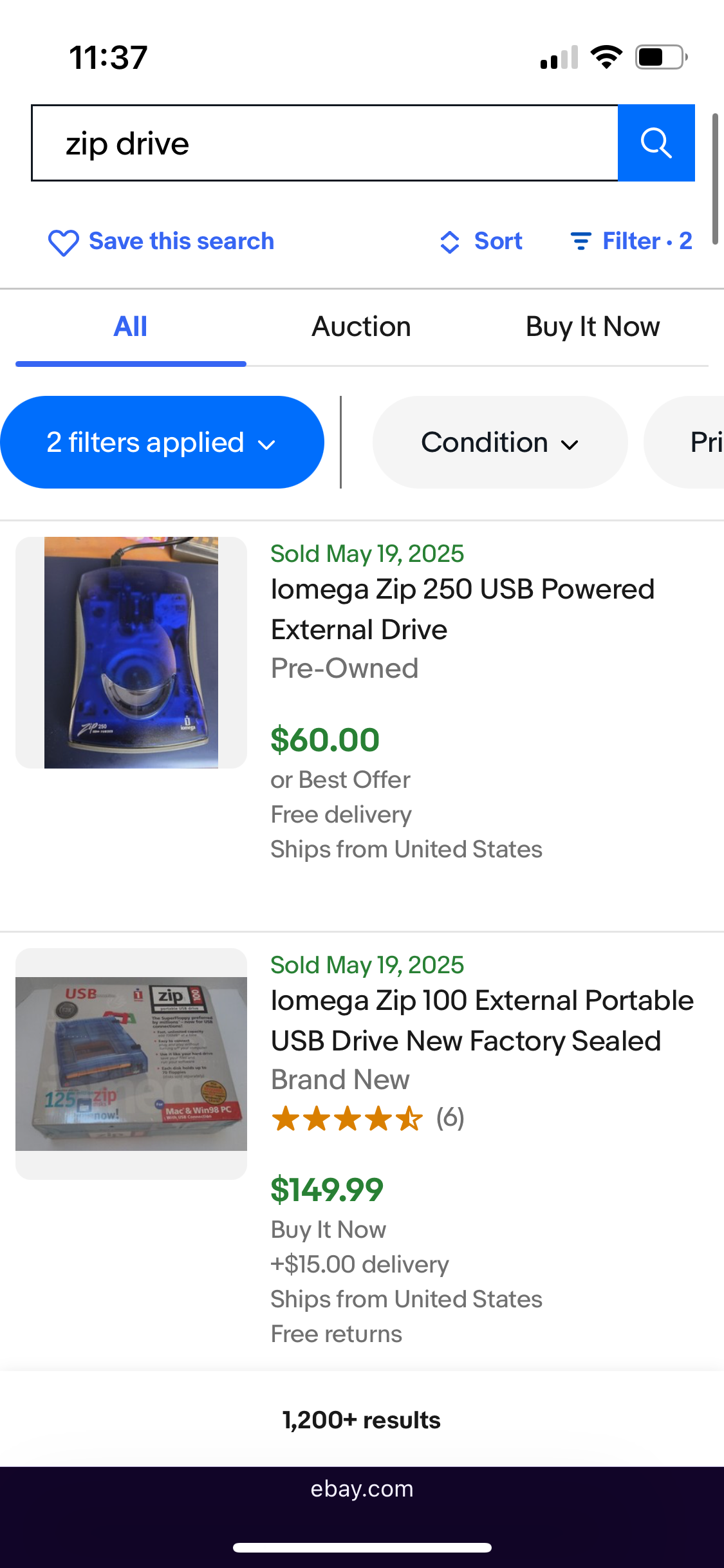The width and height of the screenshot is (724, 1568).
Task: View the boxed Zip 100 drive thumbnail
Action: [131, 1064]
